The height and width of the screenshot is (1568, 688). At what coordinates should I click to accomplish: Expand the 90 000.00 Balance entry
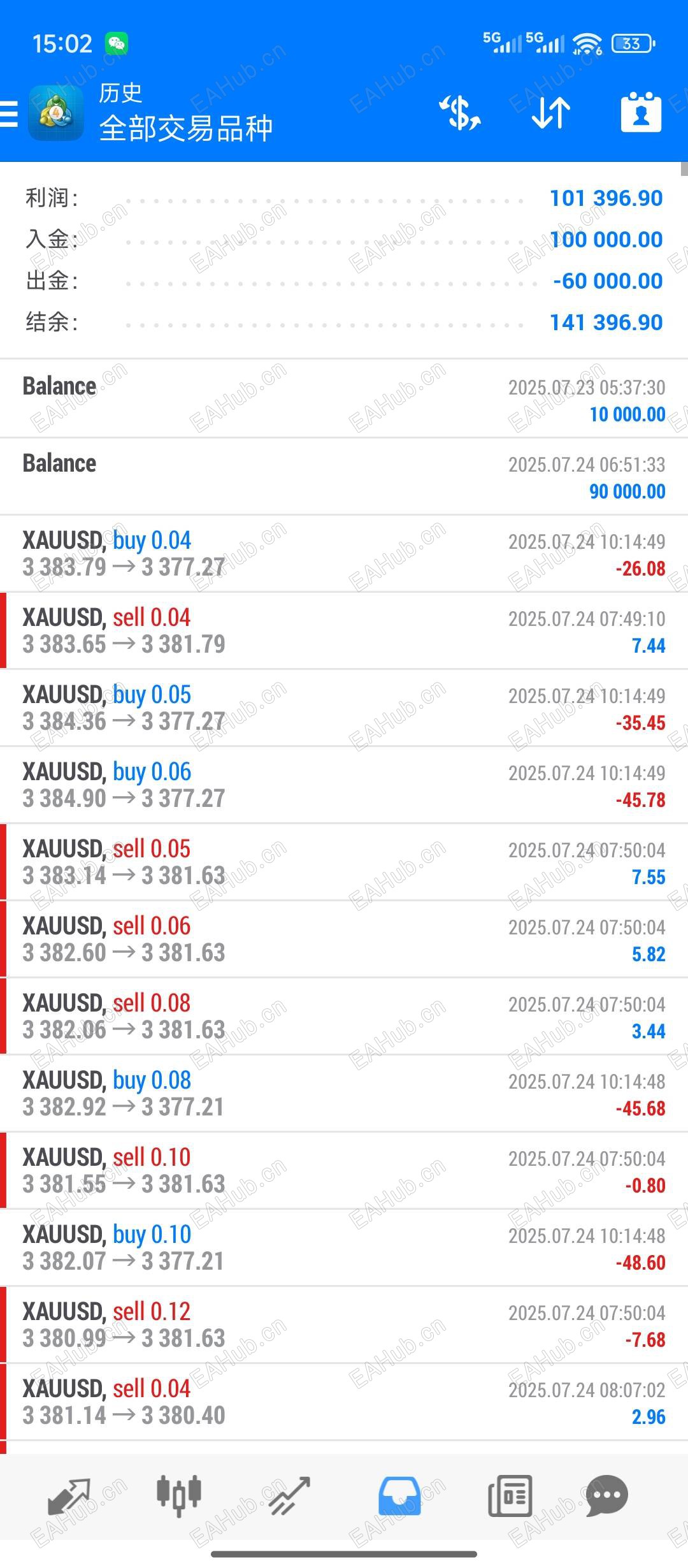pyautogui.click(x=344, y=477)
